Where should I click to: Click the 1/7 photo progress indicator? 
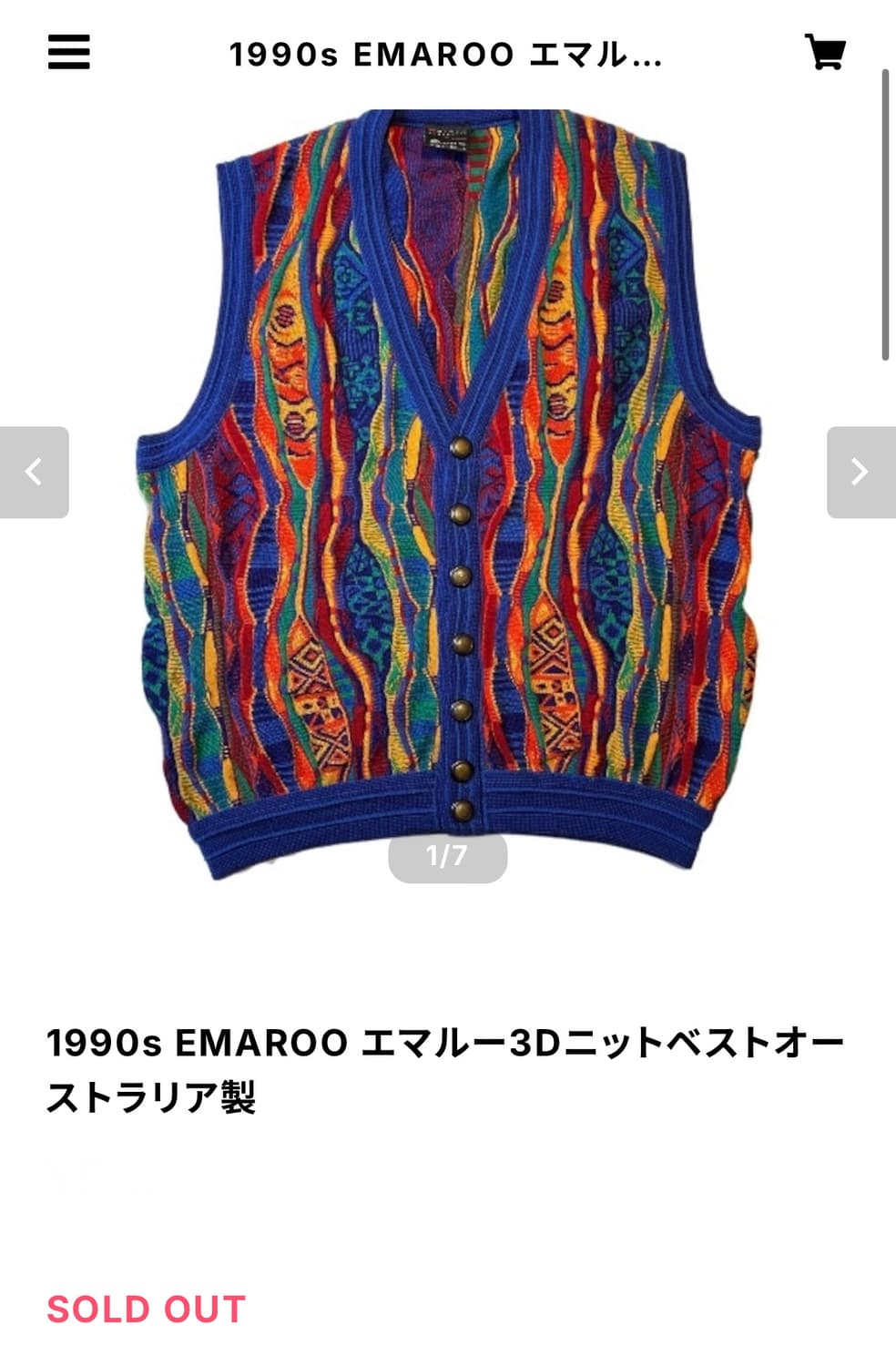tap(447, 857)
